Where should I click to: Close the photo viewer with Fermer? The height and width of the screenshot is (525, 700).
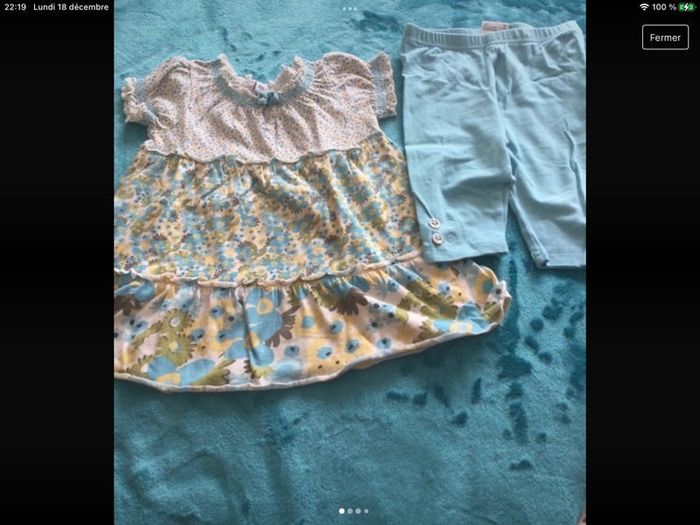[665, 37]
